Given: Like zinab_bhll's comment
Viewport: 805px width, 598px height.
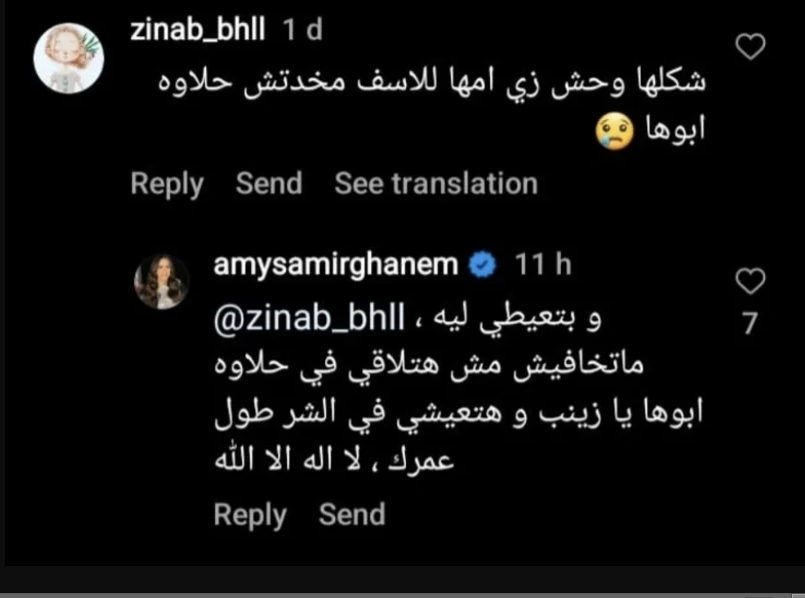Looking at the screenshot, I should tap(750, 46).
